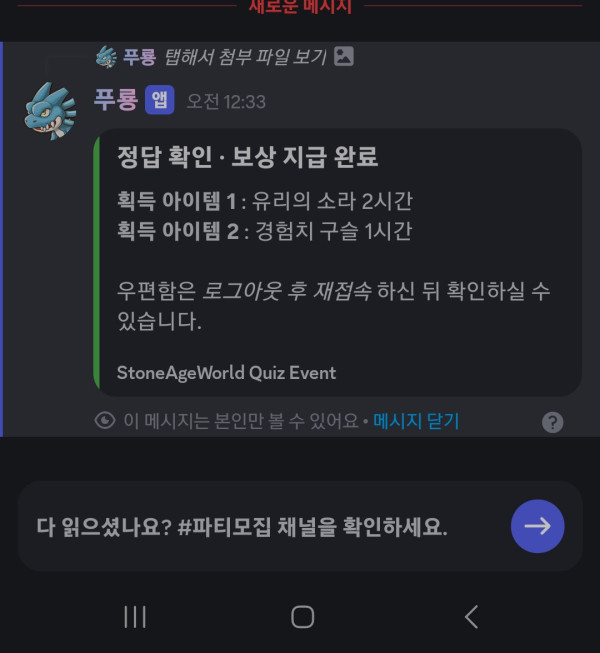Open the 푸룡 username profile
This screenshot has height=653, width=600.
click(114, 100)
